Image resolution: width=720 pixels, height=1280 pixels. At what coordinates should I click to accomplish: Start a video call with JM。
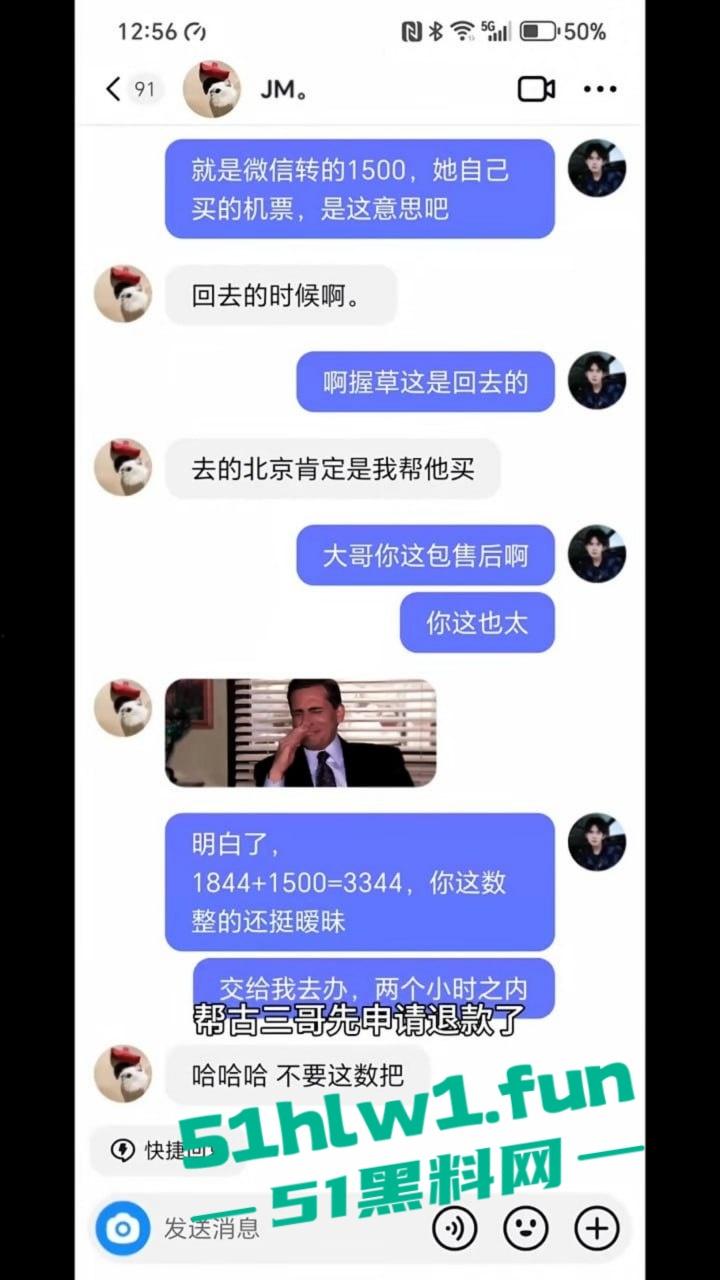coord(537,89)
